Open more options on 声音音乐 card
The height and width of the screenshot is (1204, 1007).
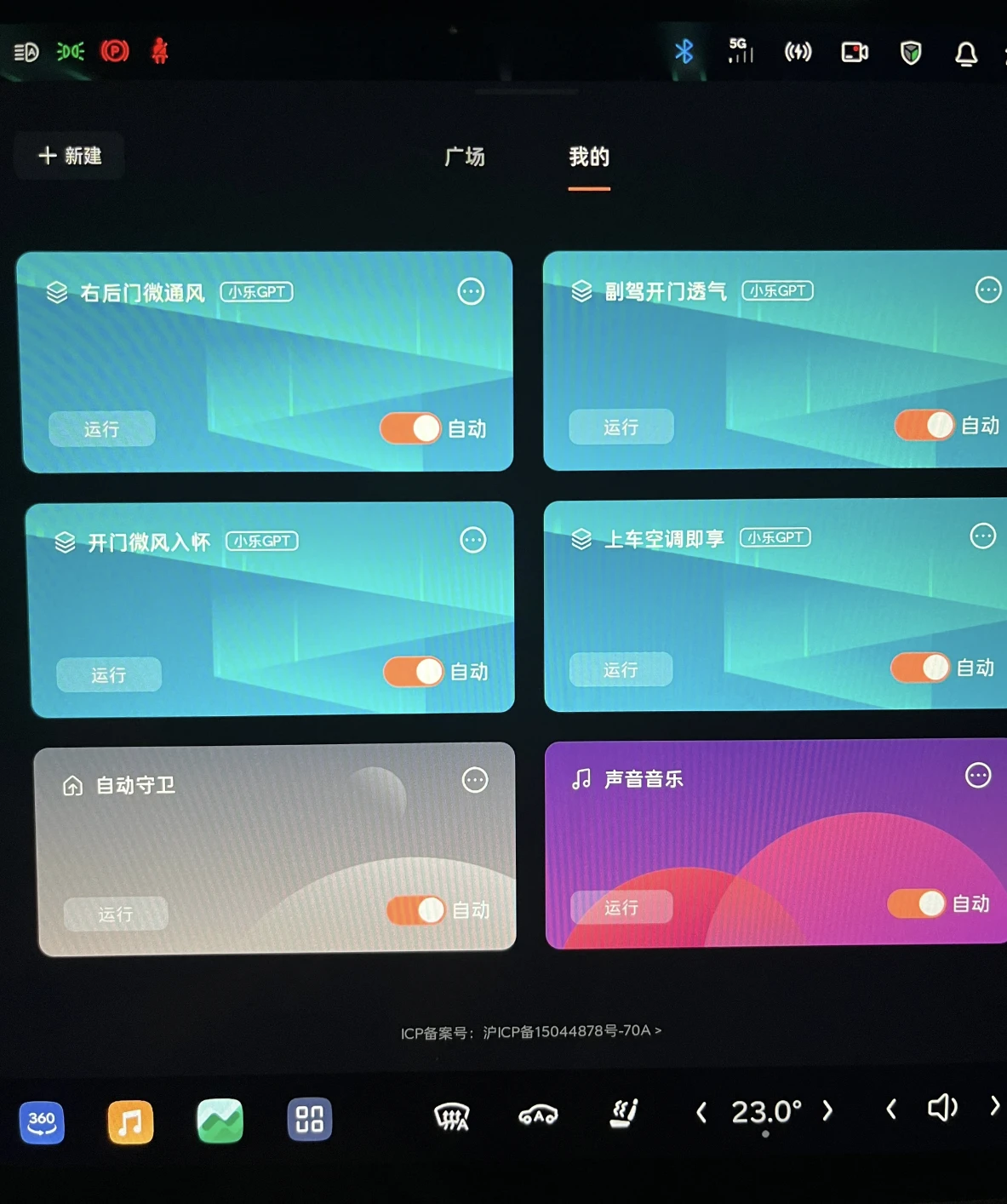(x=978, y=776)
